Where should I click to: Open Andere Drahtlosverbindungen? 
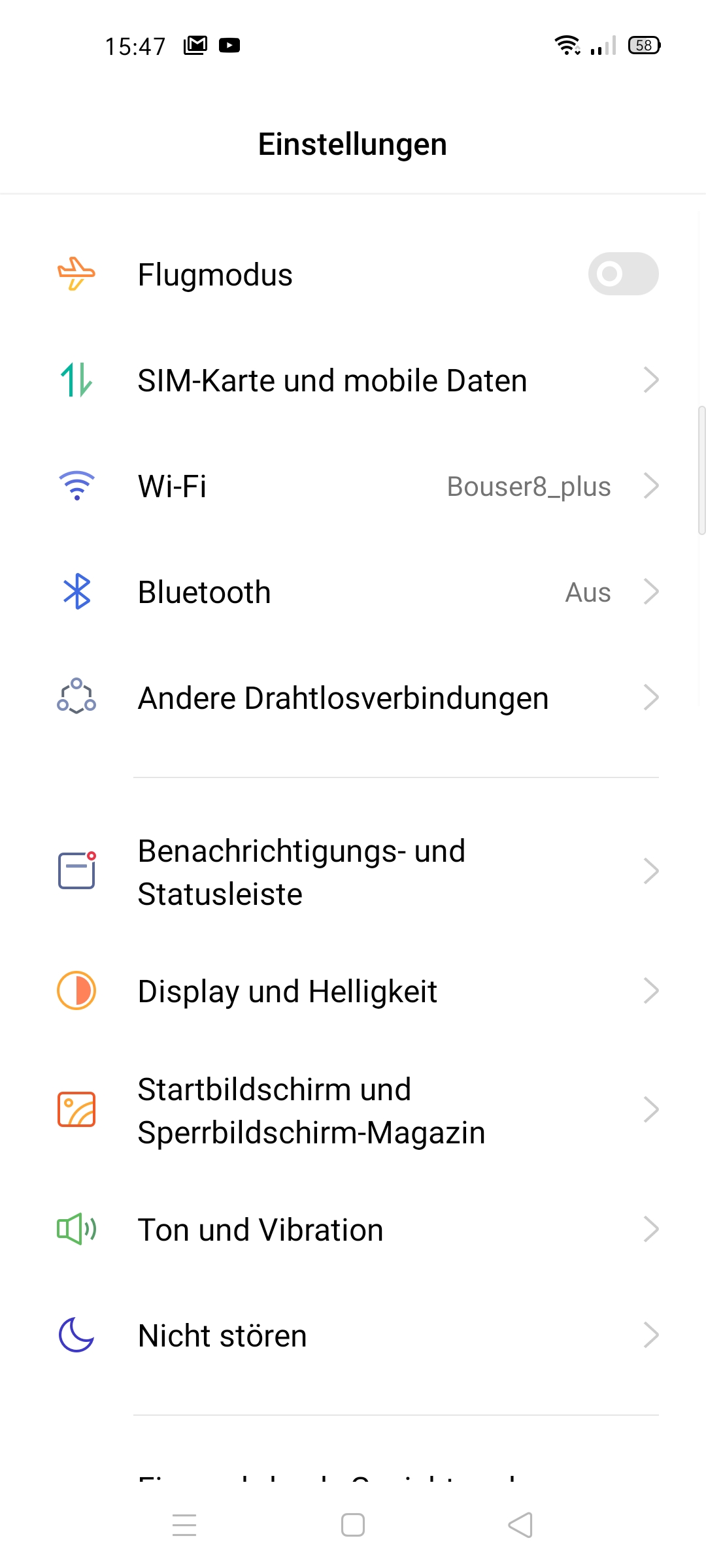click(x=353, y=698)
